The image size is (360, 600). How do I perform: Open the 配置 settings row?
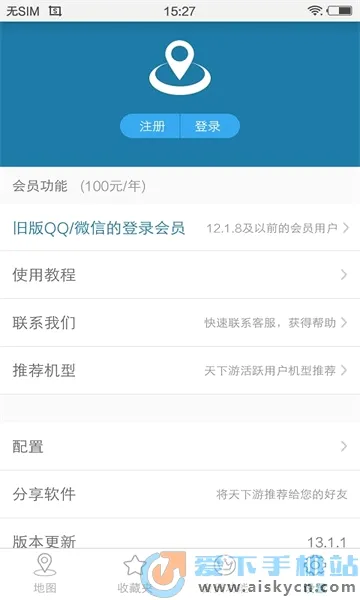coord(180,446)
